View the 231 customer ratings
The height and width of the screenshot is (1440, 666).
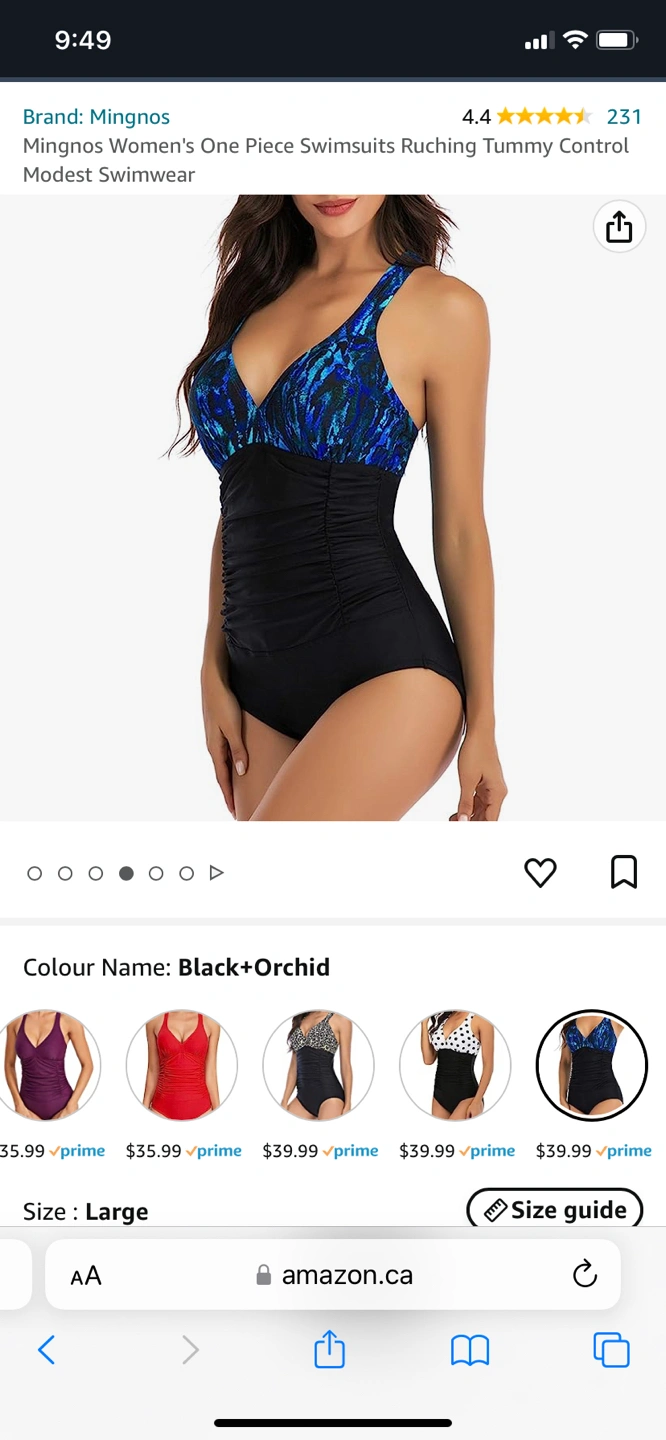(623, 117)
